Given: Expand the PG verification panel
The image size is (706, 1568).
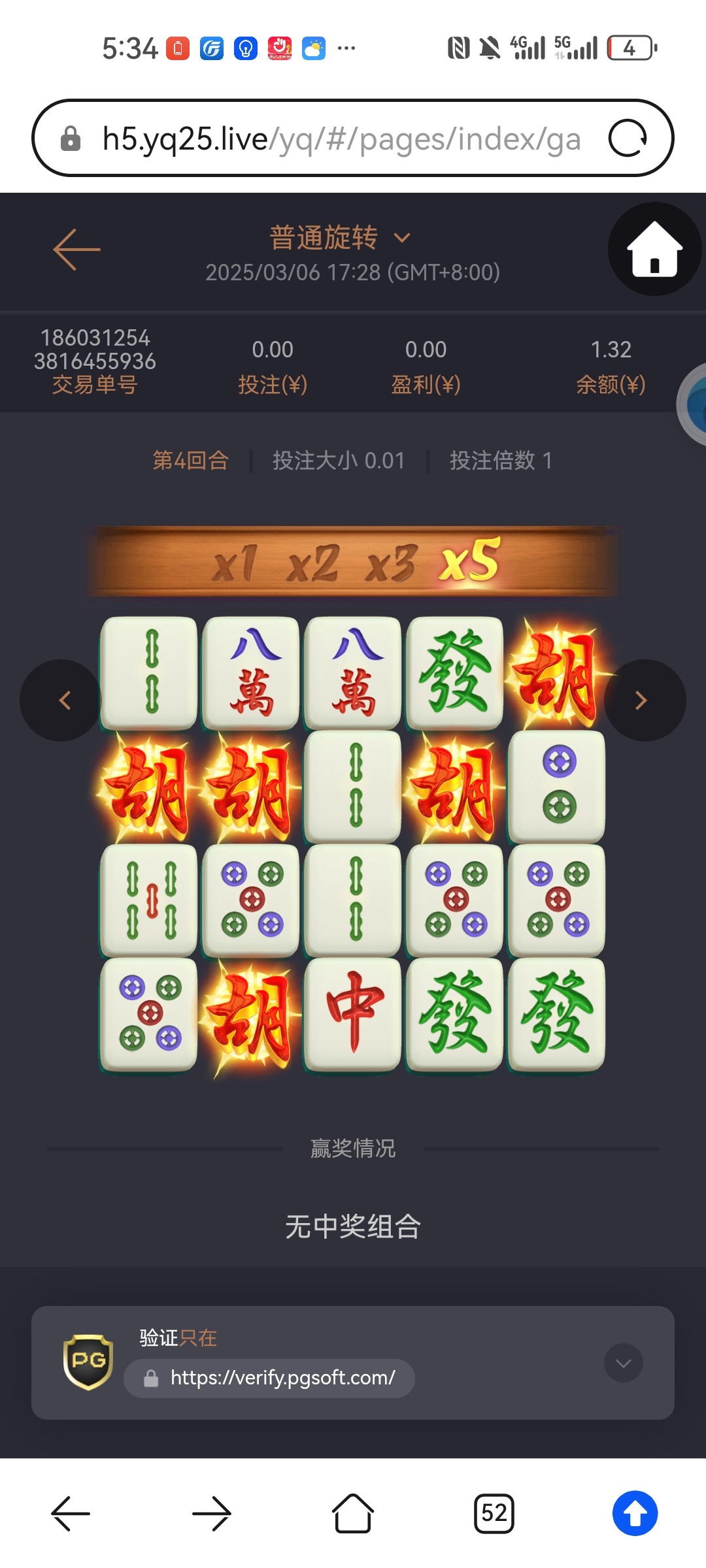Looking at the screenshot, I should [x=623, y=1363].
